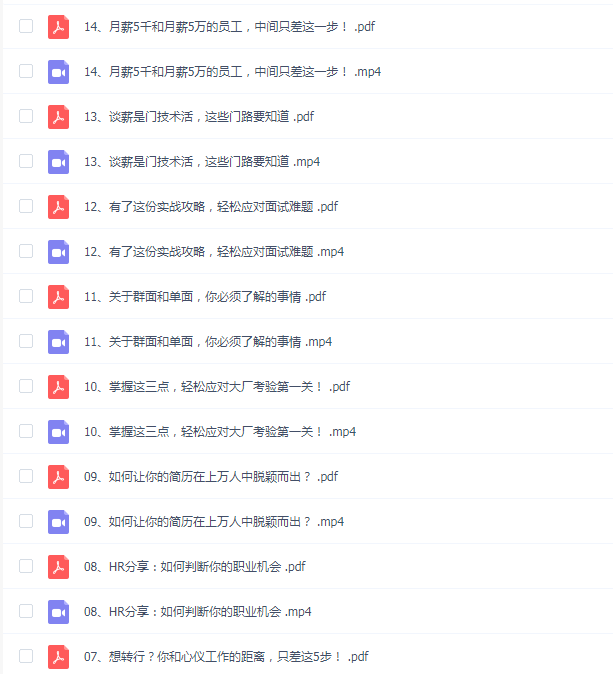Open file 08 HR分享 .pdf

point(196,566)
